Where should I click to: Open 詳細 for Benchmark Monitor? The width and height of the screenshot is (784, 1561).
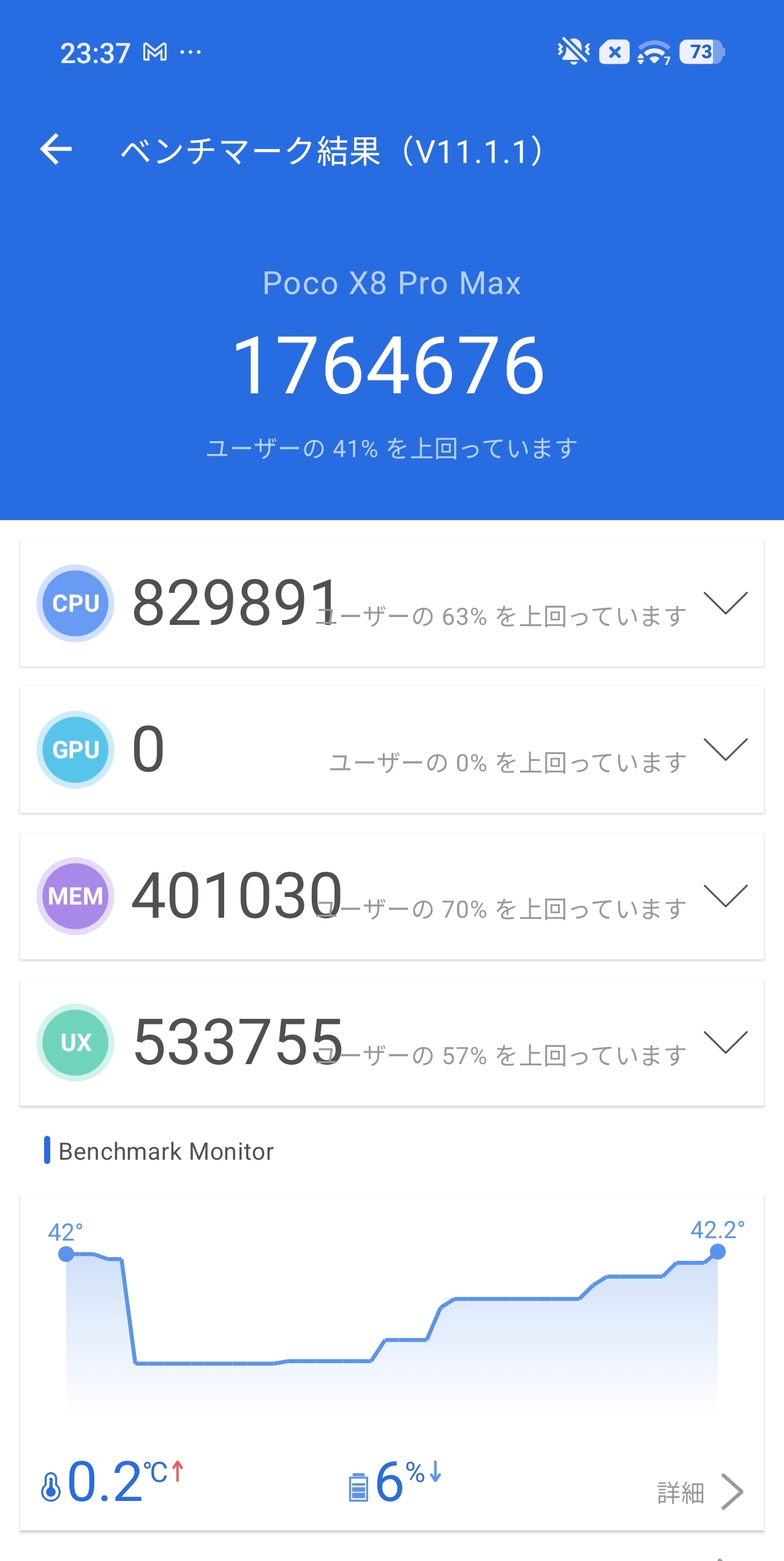699,1492
